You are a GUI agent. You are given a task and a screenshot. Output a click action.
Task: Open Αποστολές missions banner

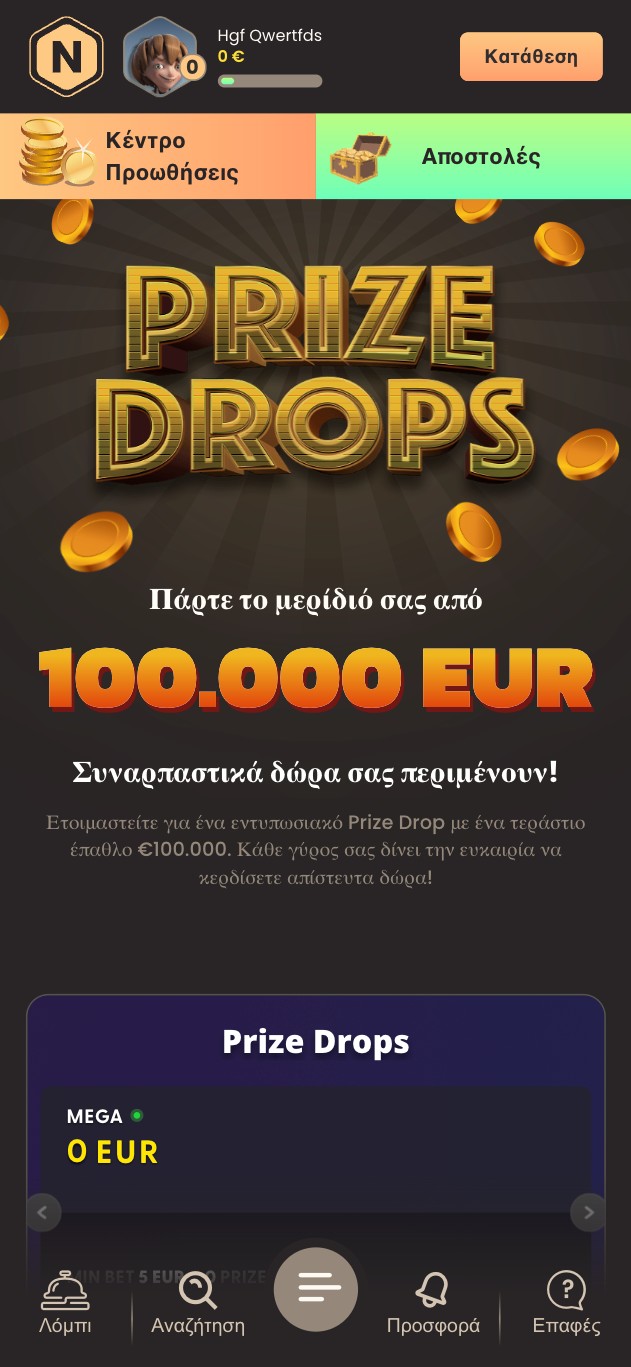click(473, 156)
